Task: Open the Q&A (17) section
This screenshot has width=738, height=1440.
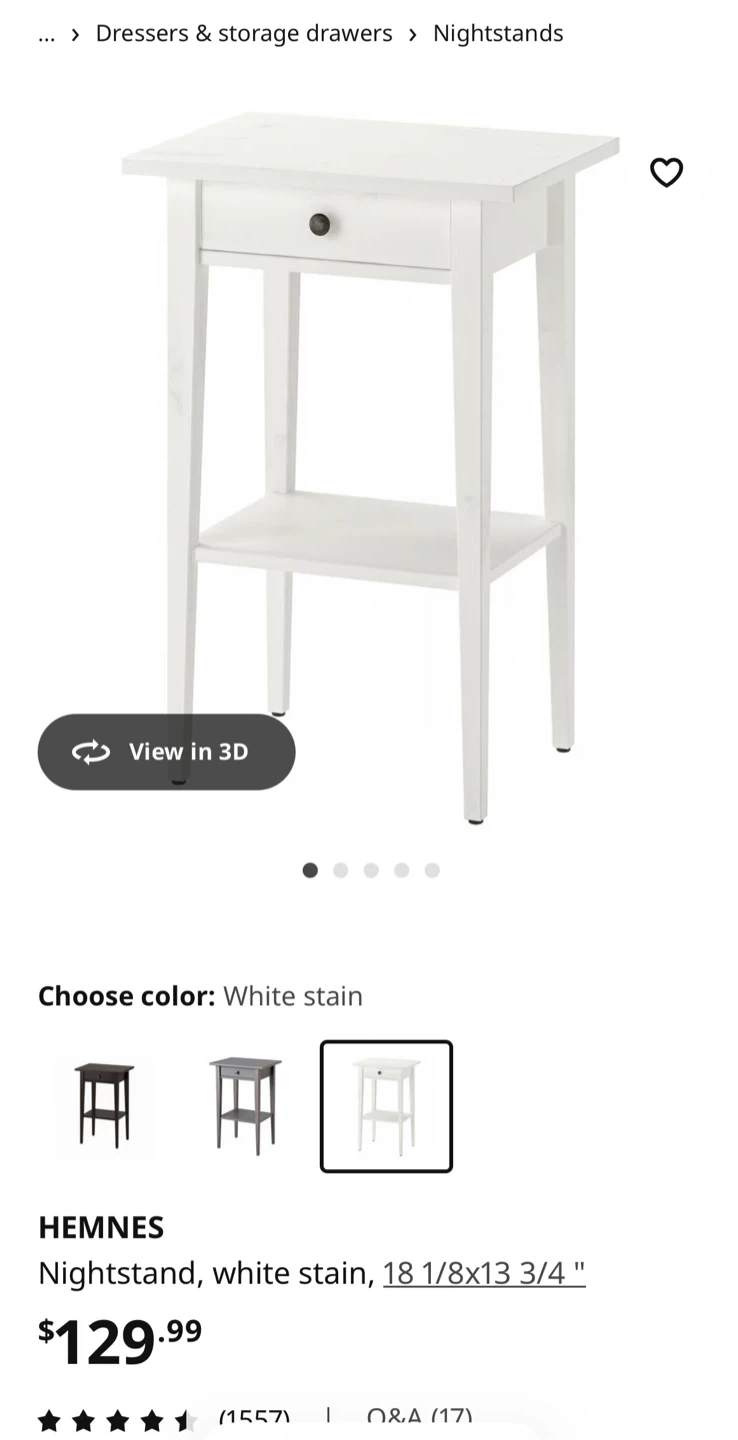Action: 419,1419
